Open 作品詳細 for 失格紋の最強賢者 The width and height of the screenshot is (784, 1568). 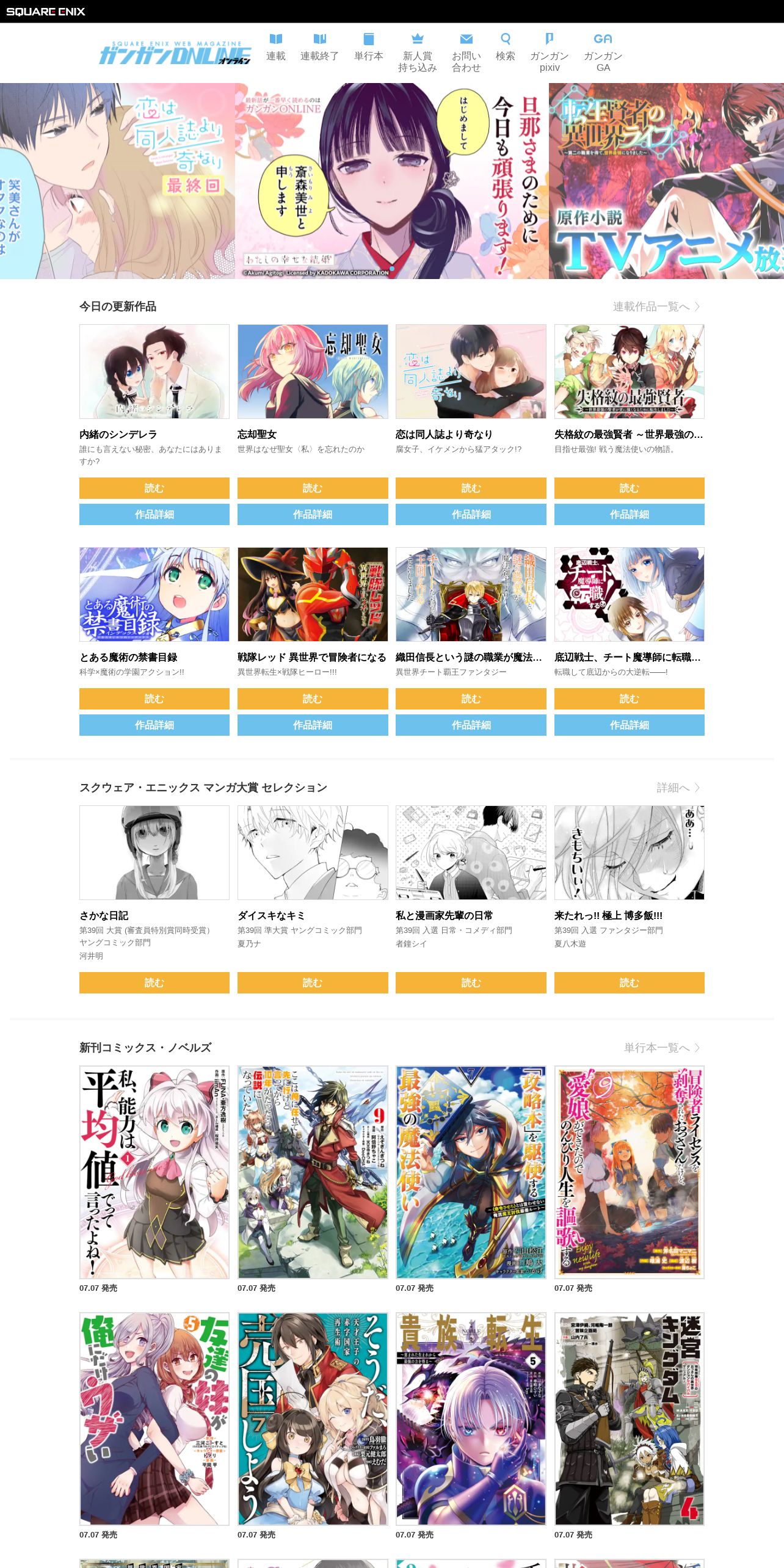coord(630,514)
